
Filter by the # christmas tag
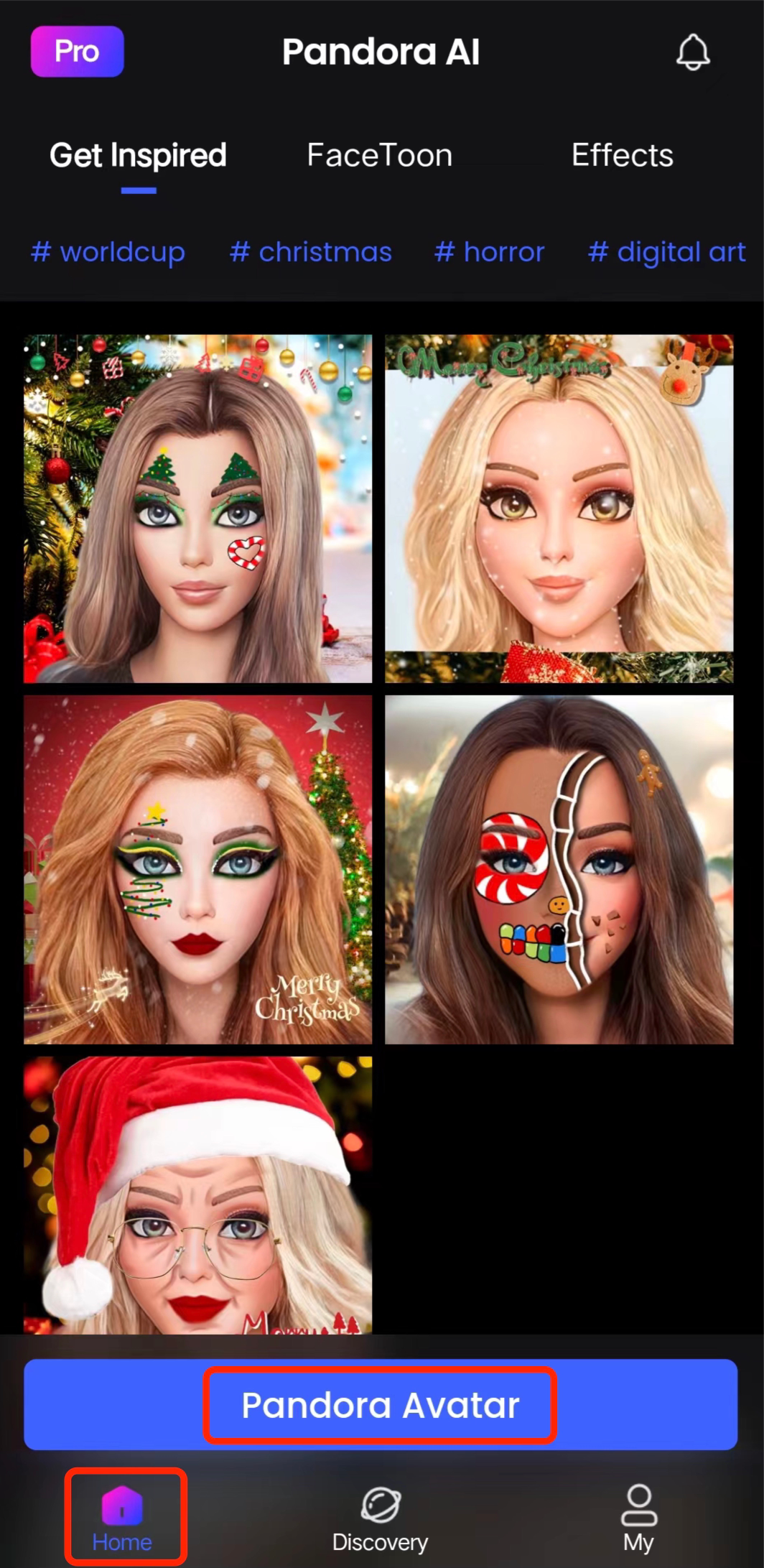tap(311, 252)
